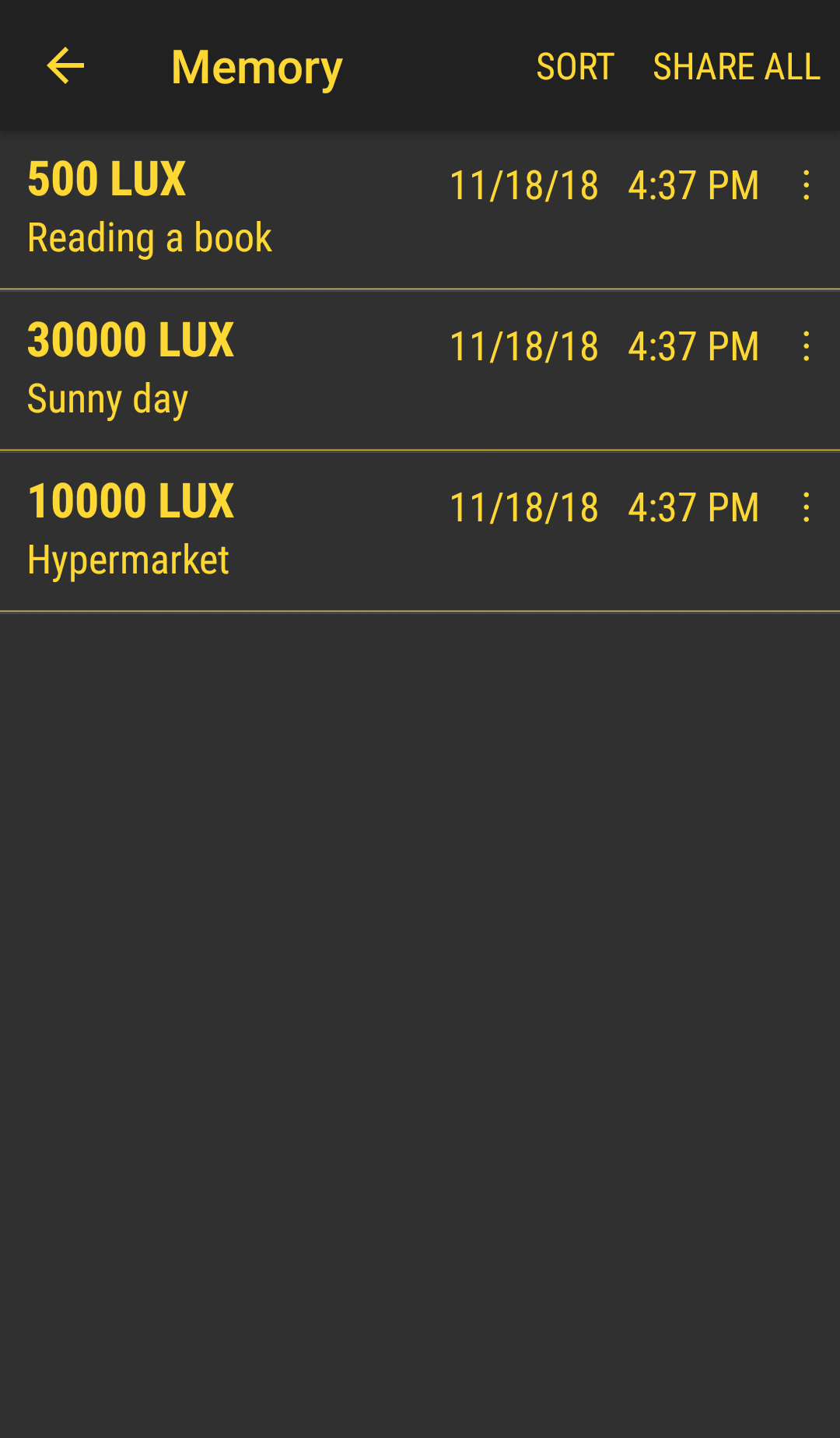The image size is (840, 1438).
Task: Tap the 11/18/18 date on the first entry
Action: click(x=524, y=185)
